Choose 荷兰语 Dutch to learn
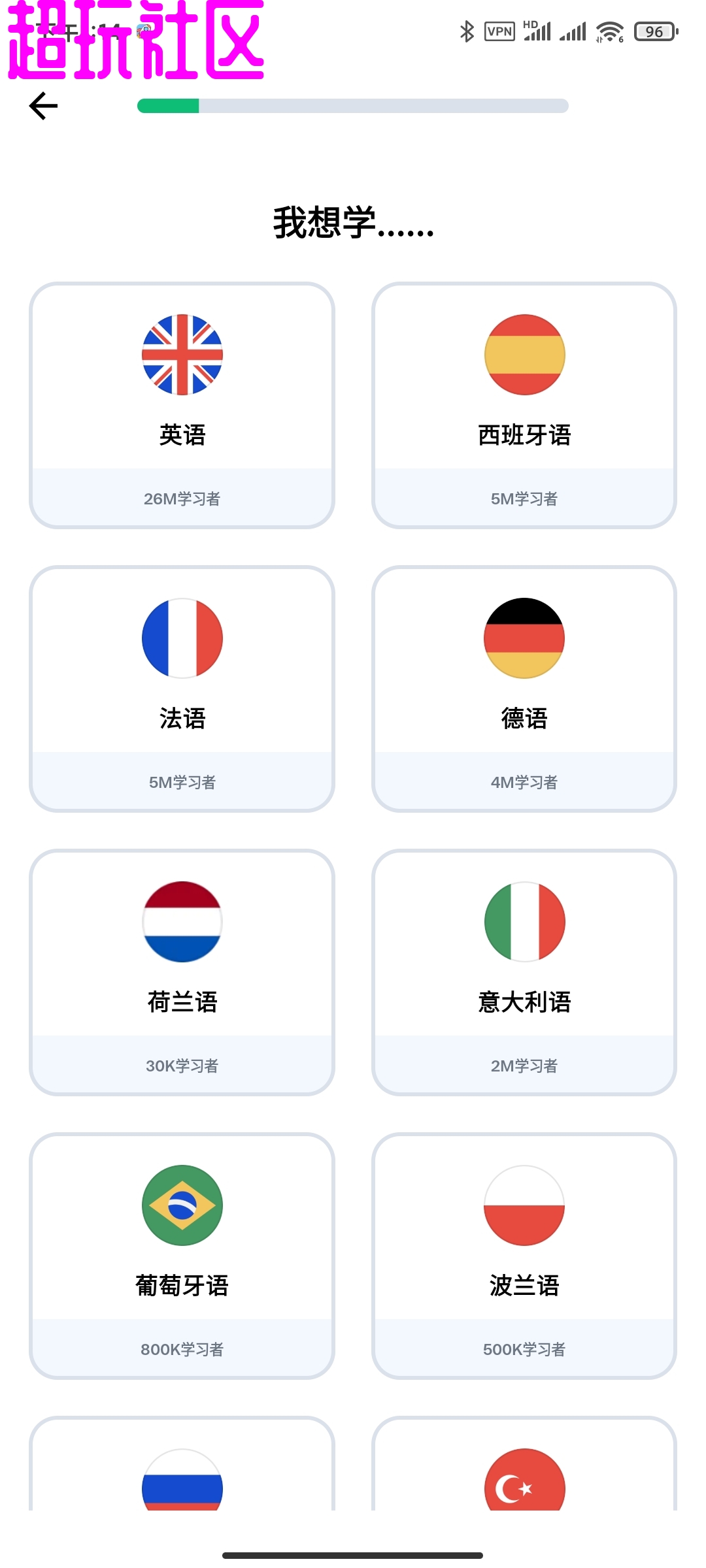 (x=182, y=972)
